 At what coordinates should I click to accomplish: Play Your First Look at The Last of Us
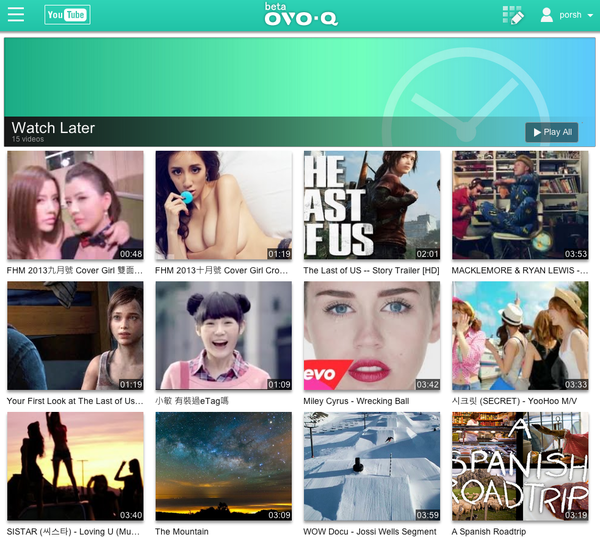pos(75,336)
